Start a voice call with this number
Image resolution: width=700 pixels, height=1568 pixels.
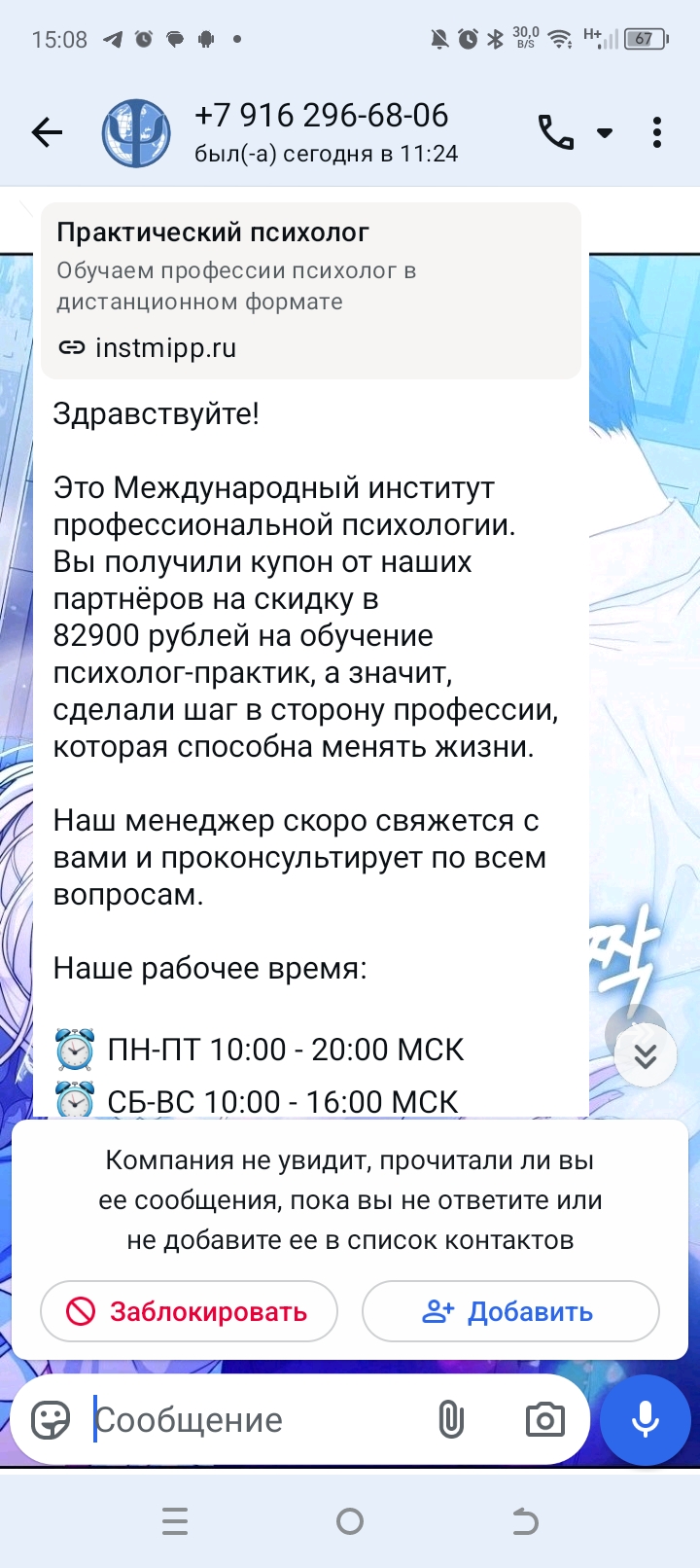555,132
